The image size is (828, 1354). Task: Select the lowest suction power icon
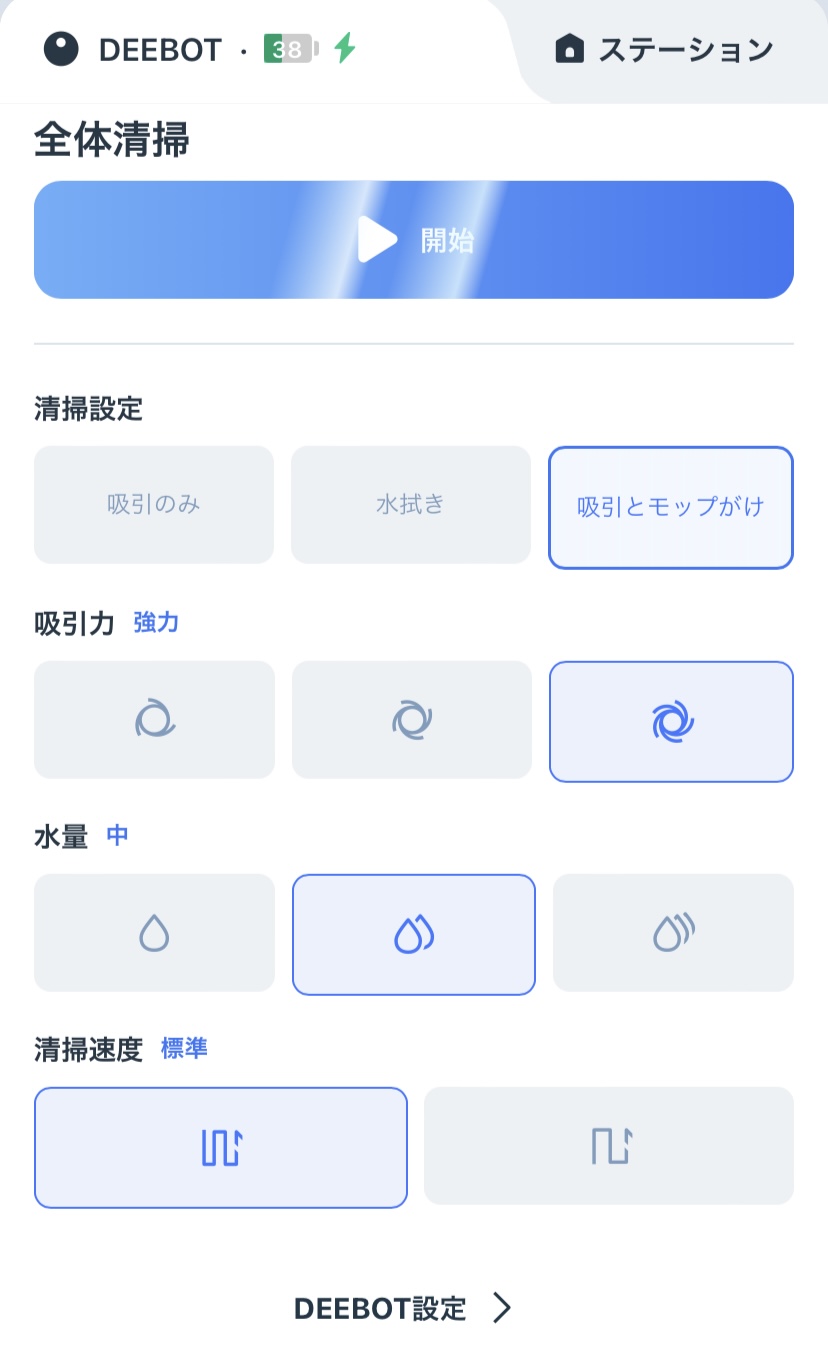[x=153, y=719]
